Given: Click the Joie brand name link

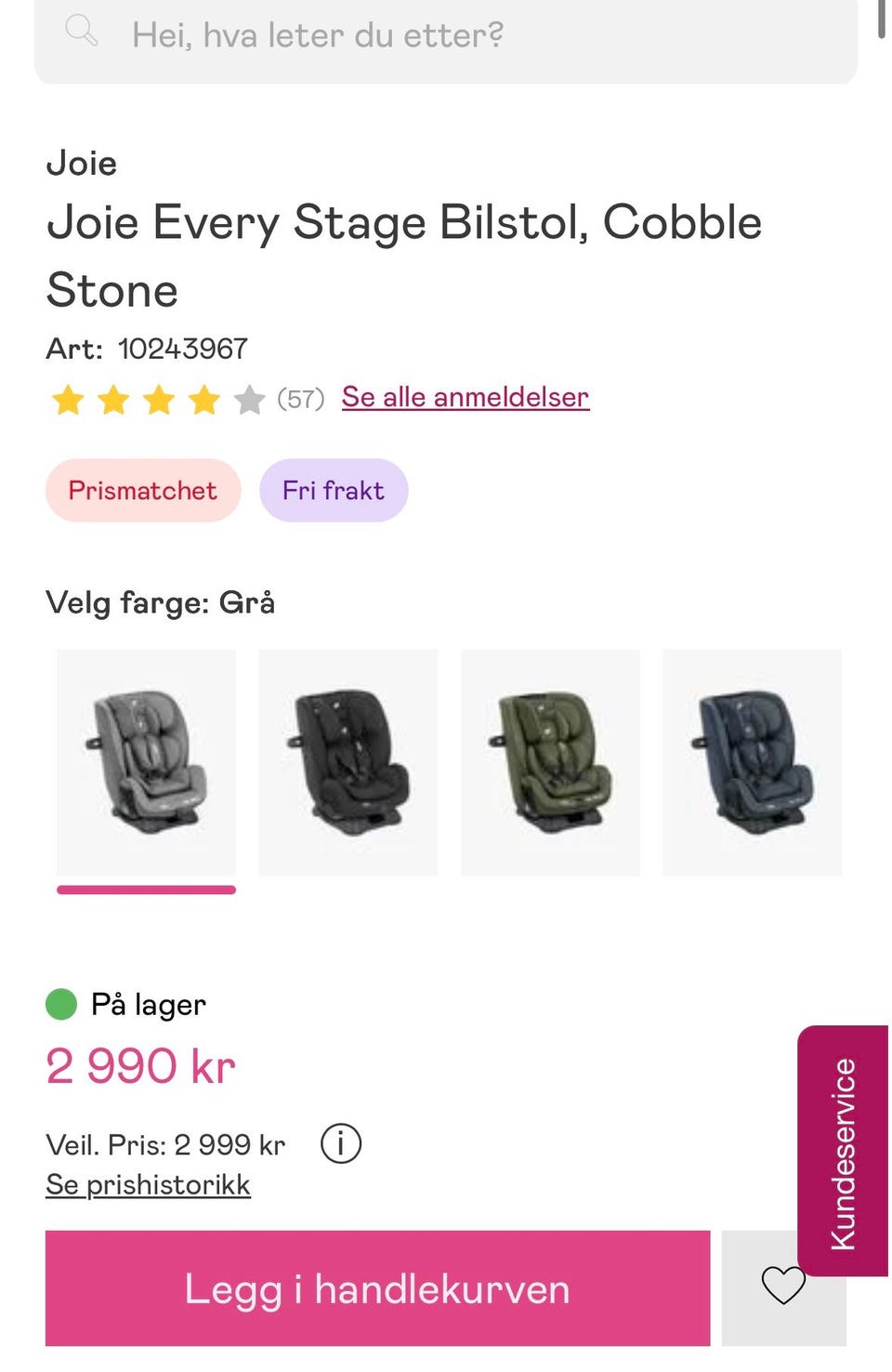Looking at the screenshot, I should 83,163.
